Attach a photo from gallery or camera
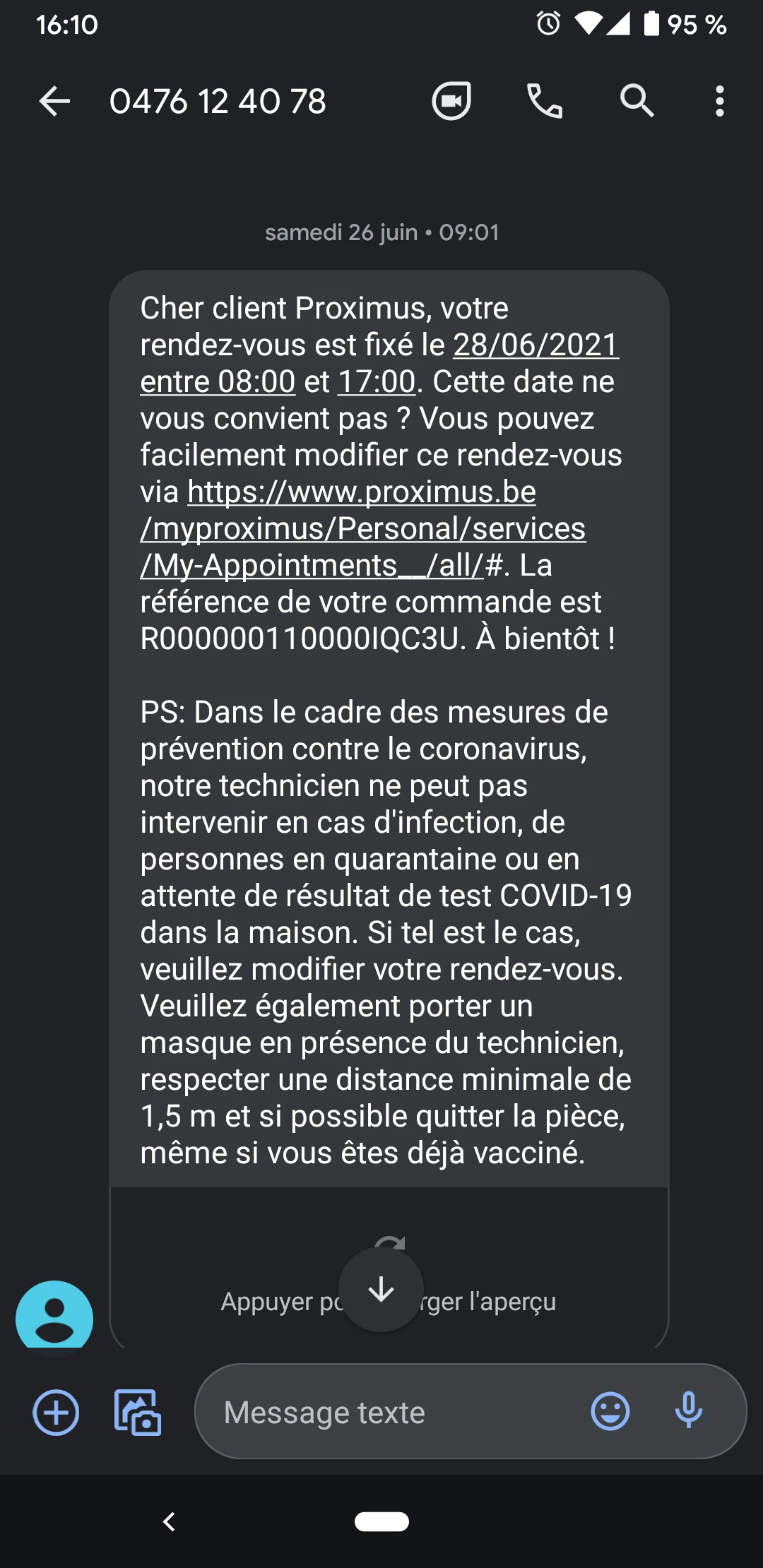Viewport: 763px width, 1568px height. pyautogui.click(x=138, y=1413)
